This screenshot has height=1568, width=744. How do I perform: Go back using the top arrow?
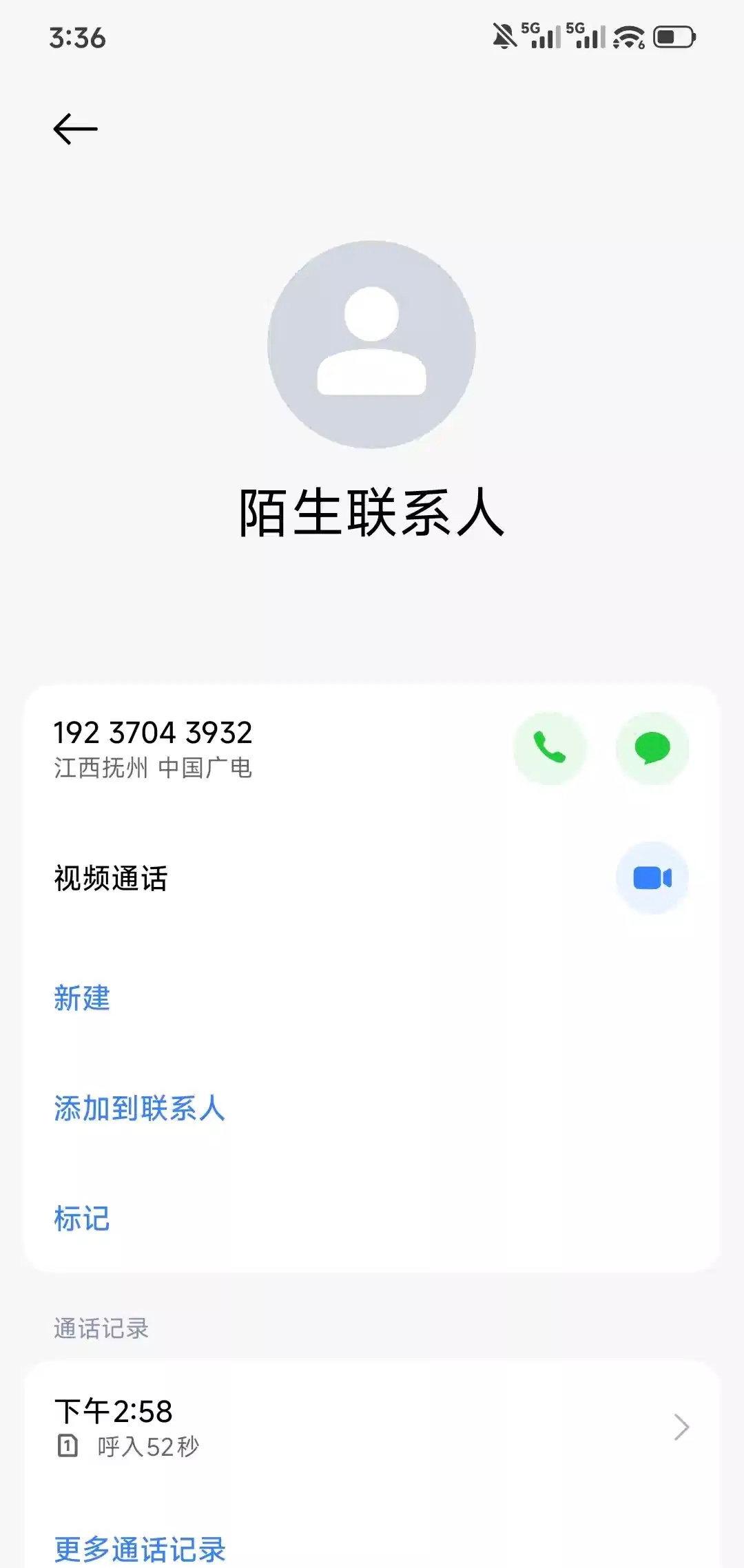pos(76,129)
